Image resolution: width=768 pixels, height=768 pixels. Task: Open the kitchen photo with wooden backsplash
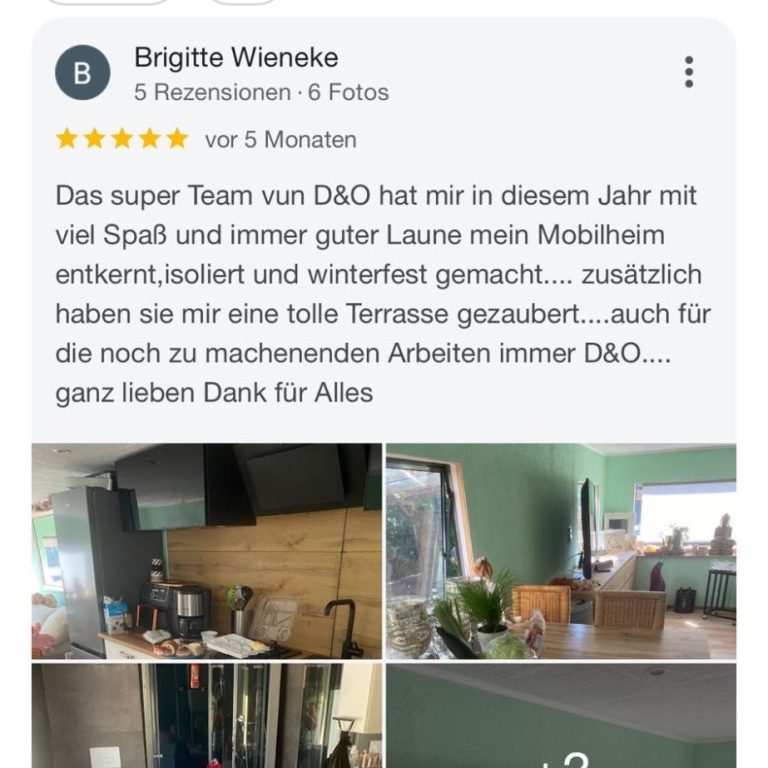pyautogui.click(x=207, y=551)
